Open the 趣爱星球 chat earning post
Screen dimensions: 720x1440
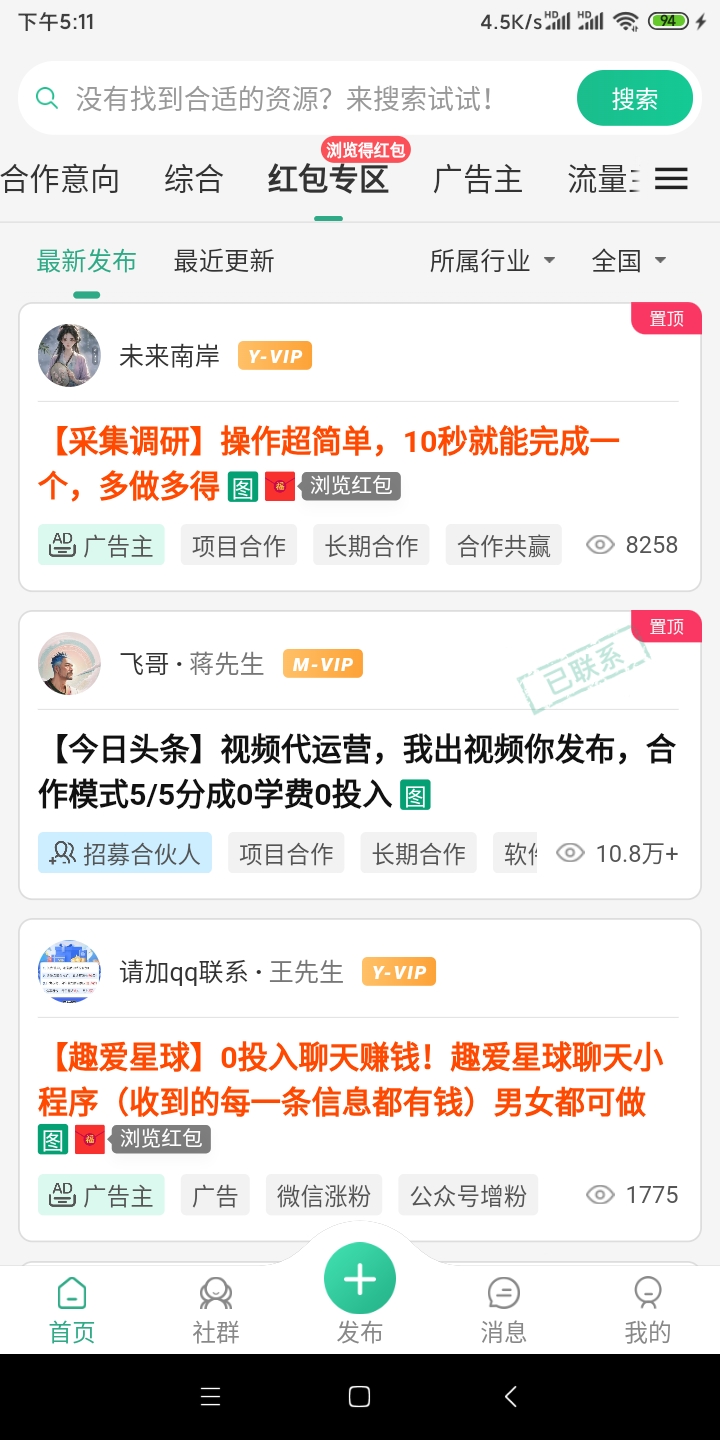pyautogui.click(x=350, y=1080)
